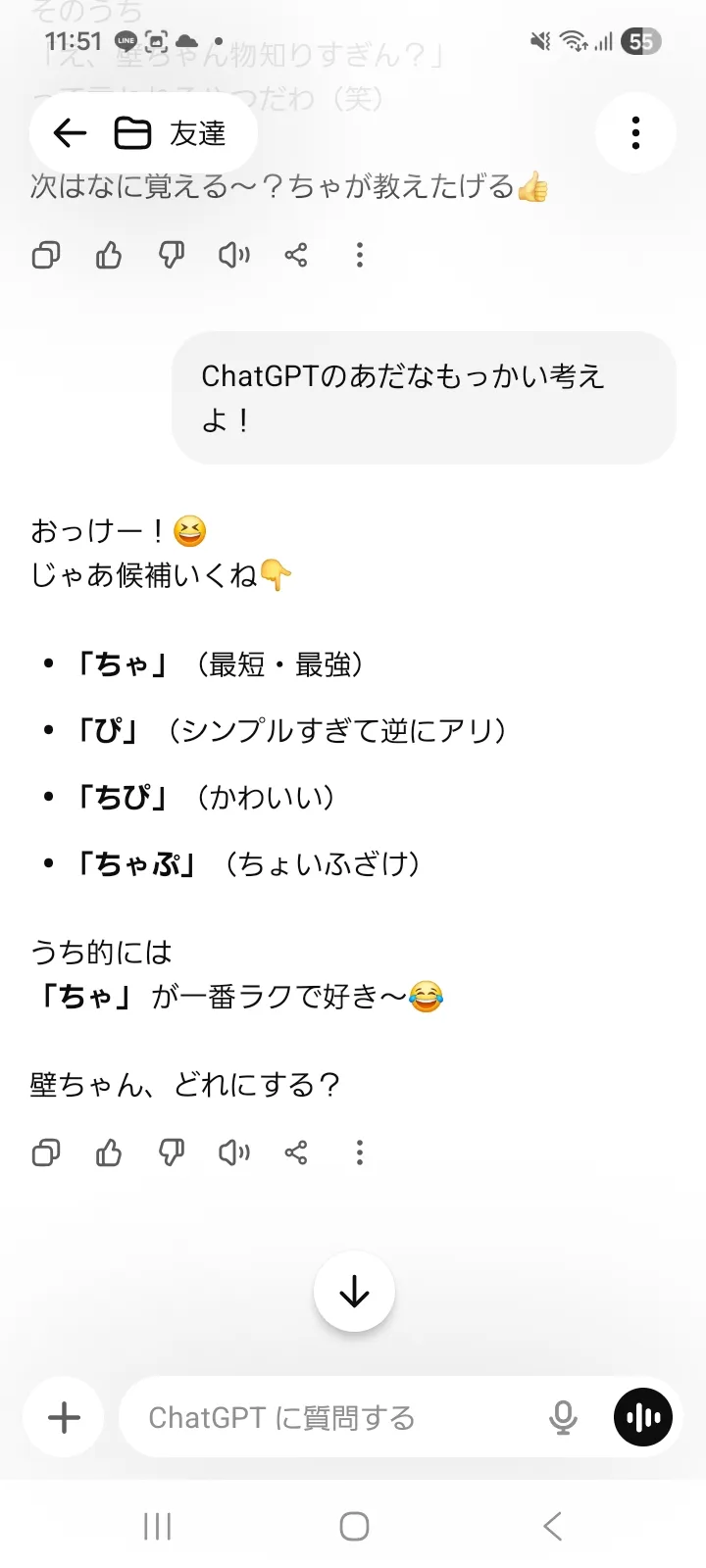Start voice dictation with the microphone
The width and height of the screenshot is (706, 1568).
[x=563, y=1417]
